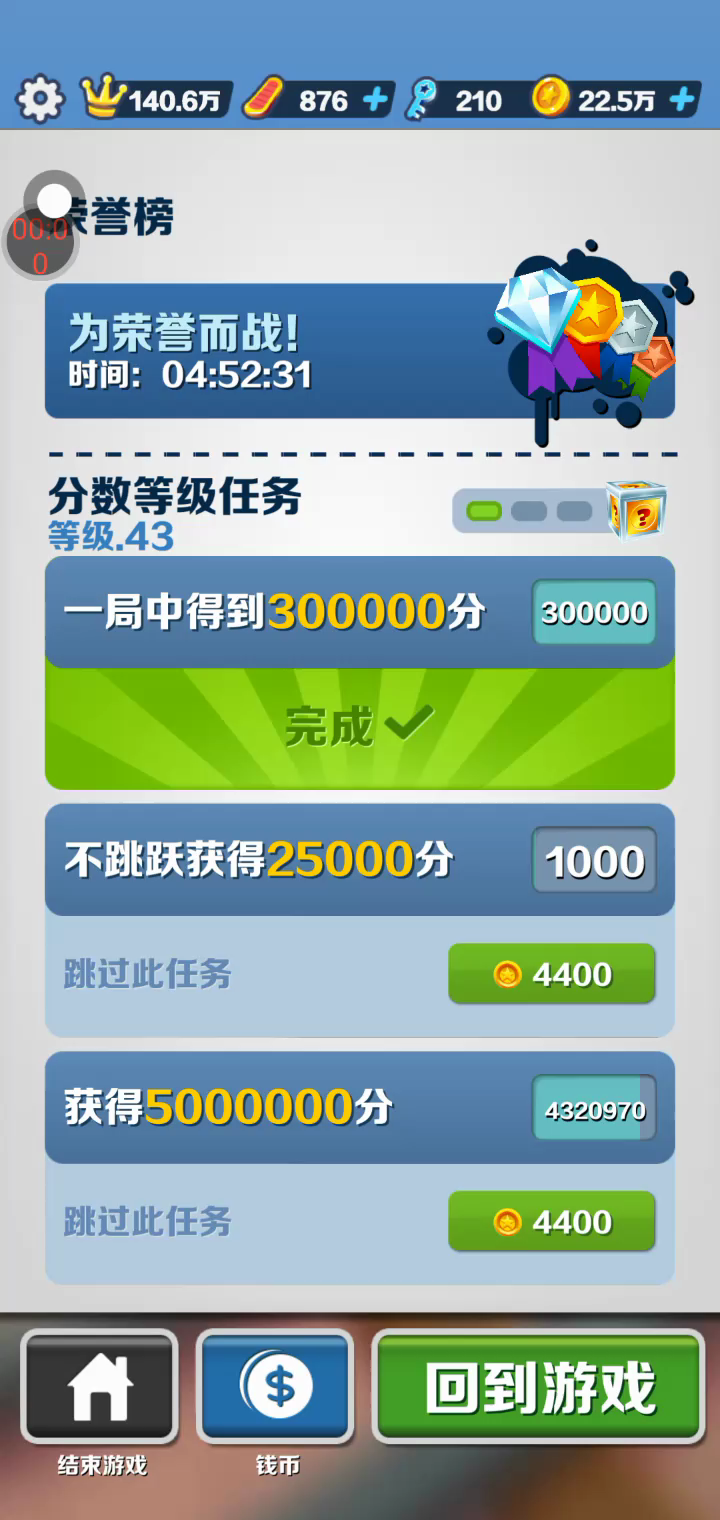Tap 结束游戏 home button
720x1520 pixels.
100,1387
